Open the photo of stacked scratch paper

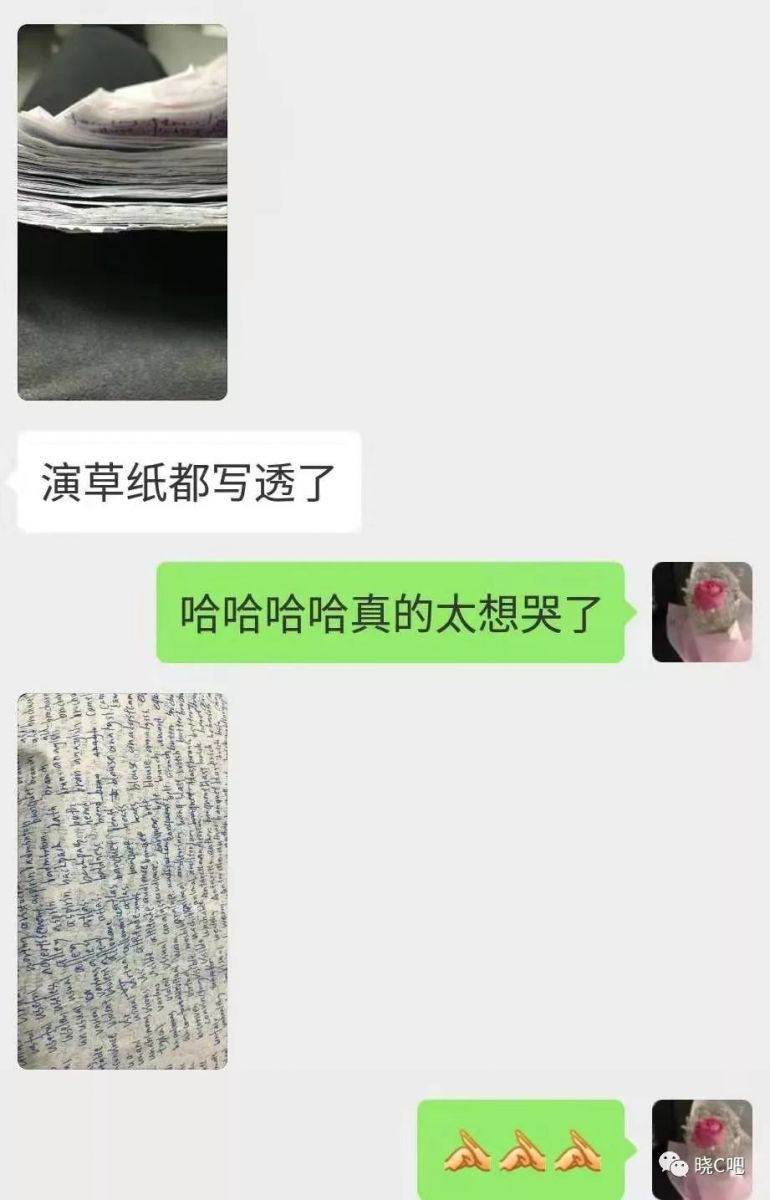tap(122, 212)
